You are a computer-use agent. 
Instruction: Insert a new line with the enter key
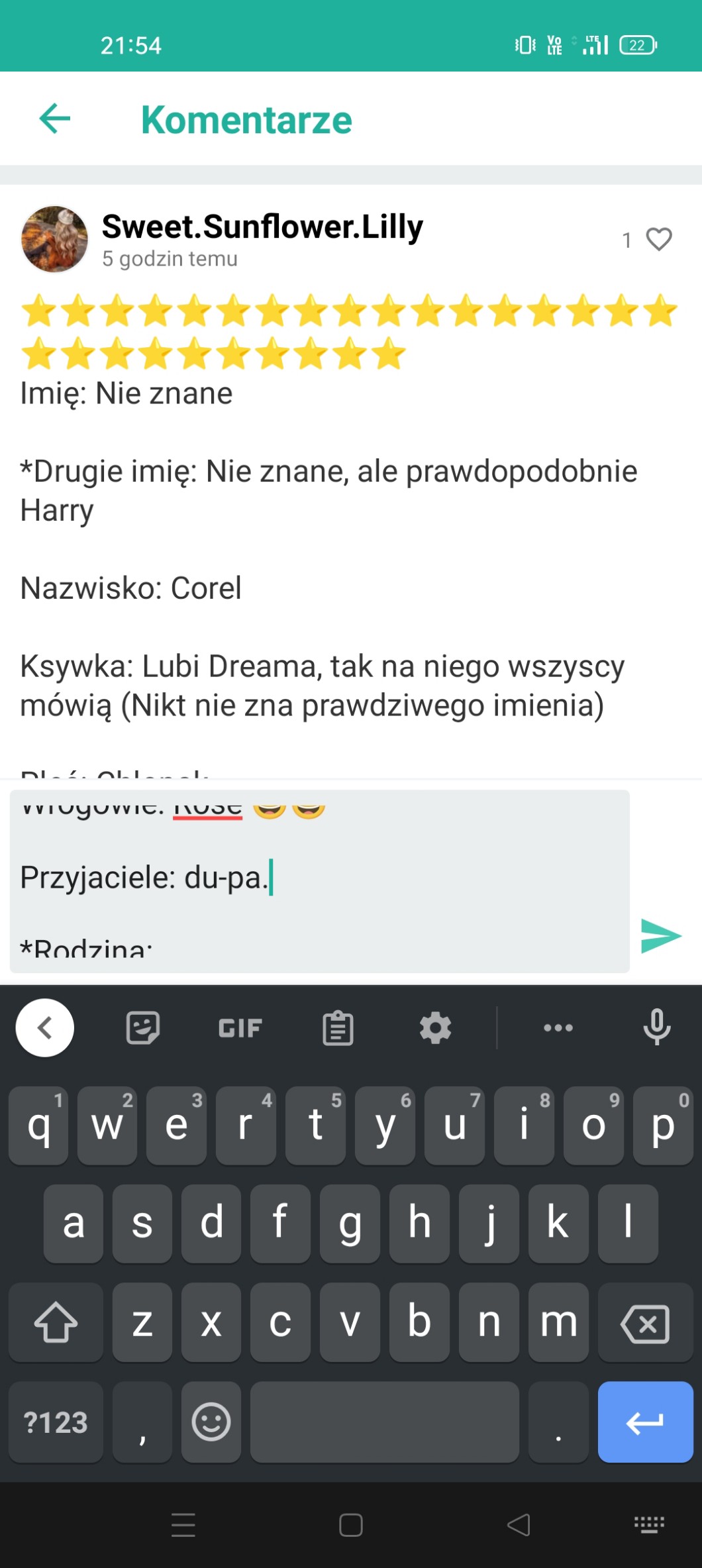pyautogui.click(x=645, y=1422)
